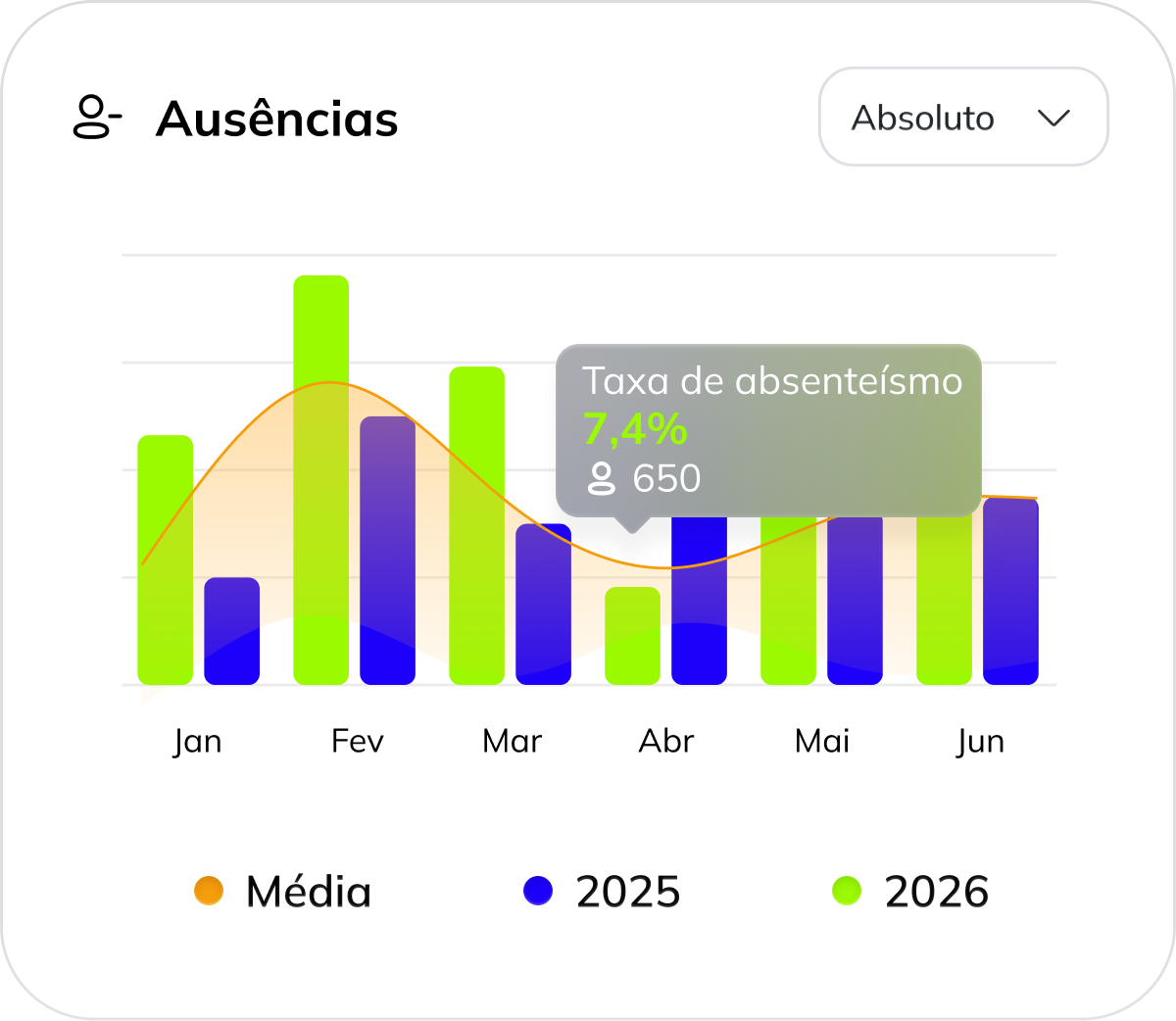This screenshot has height=1021, width=1176.
Task: Open the Absoluto dropdown
Action: pyautogui.click(x=962, y=118)
